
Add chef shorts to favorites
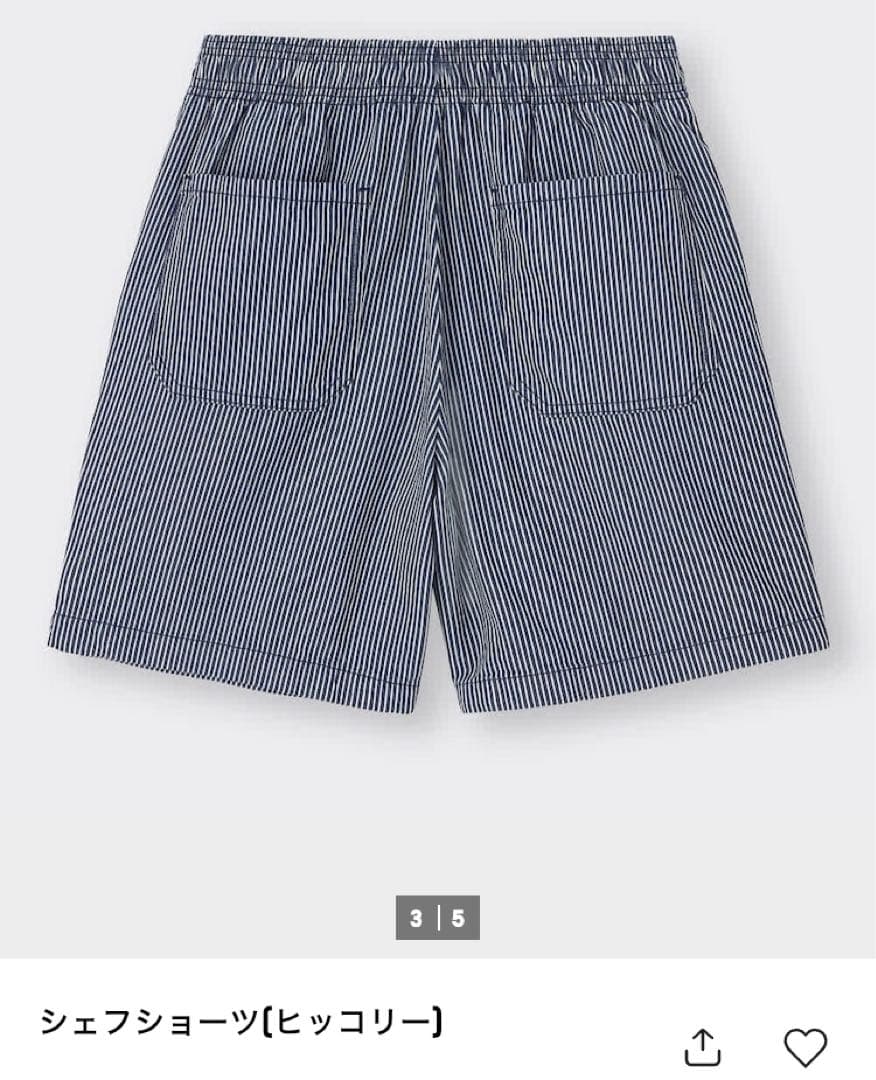(x=804, y=1046)
